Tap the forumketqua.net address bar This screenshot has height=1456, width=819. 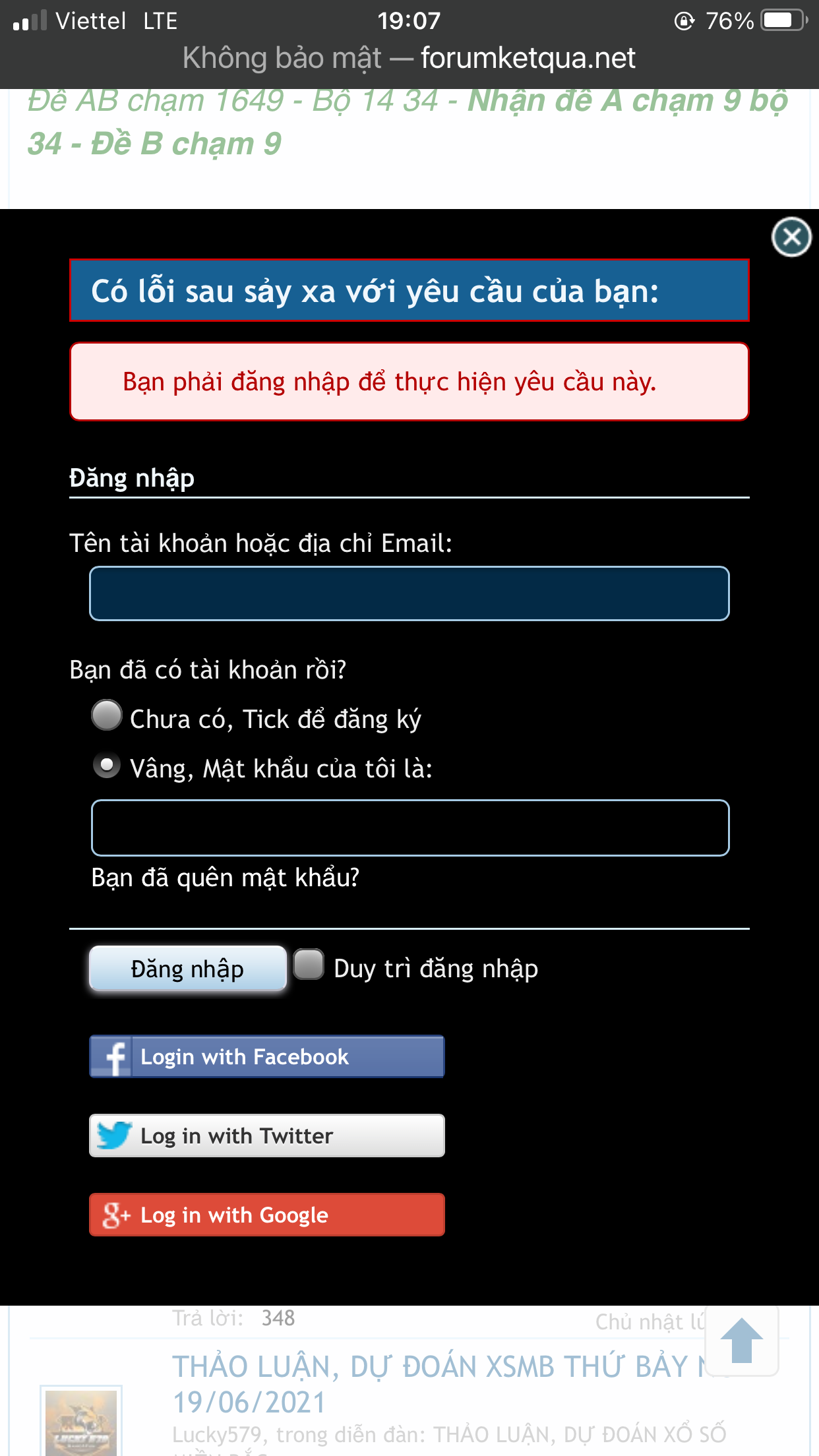[x=409, y=58]
